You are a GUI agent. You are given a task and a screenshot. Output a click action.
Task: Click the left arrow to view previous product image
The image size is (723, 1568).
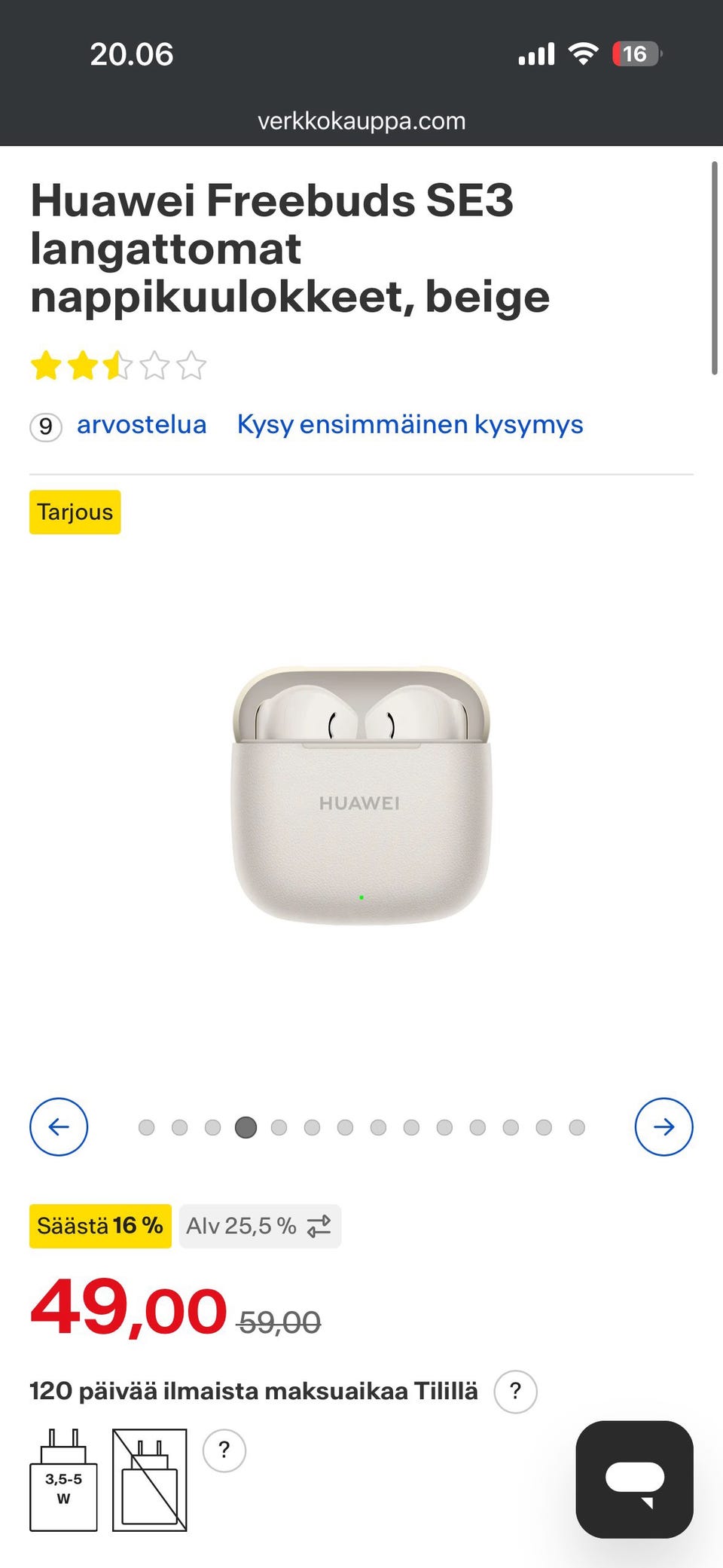[x=59, y=1127]
